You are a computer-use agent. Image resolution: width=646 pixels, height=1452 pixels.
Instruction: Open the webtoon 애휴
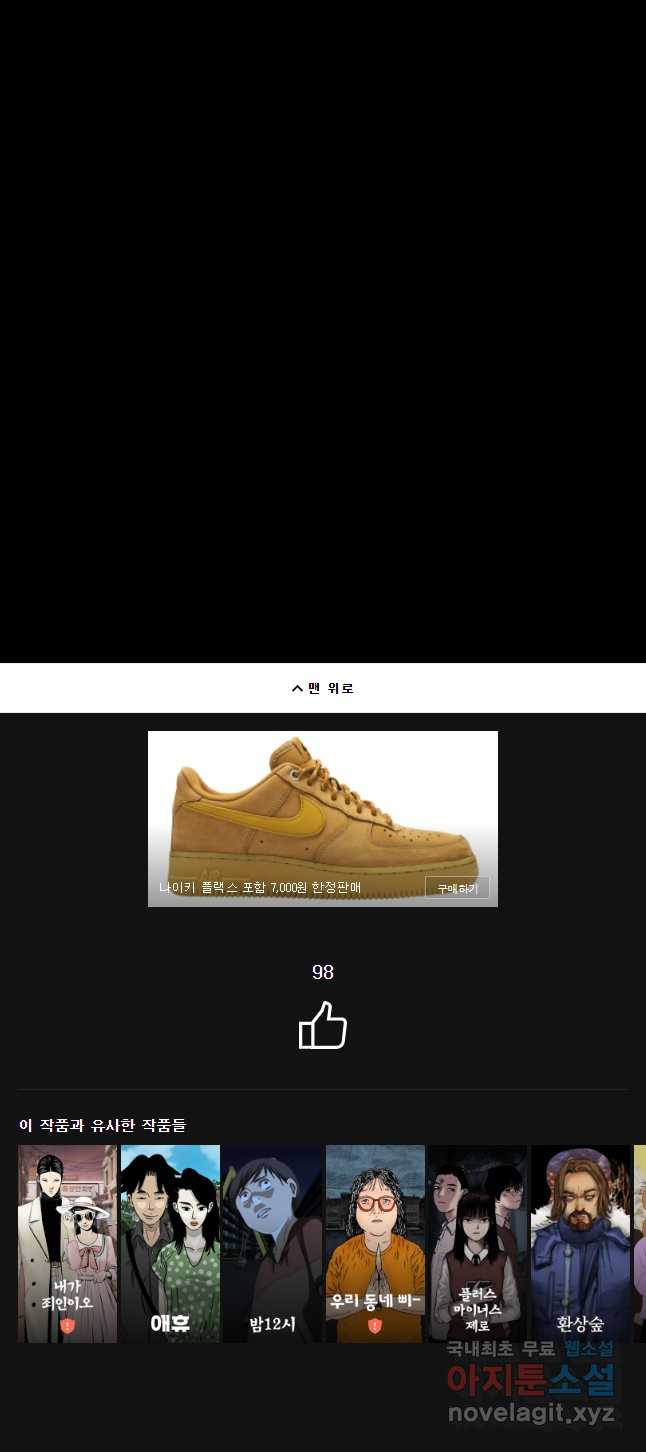point(170,1243)
